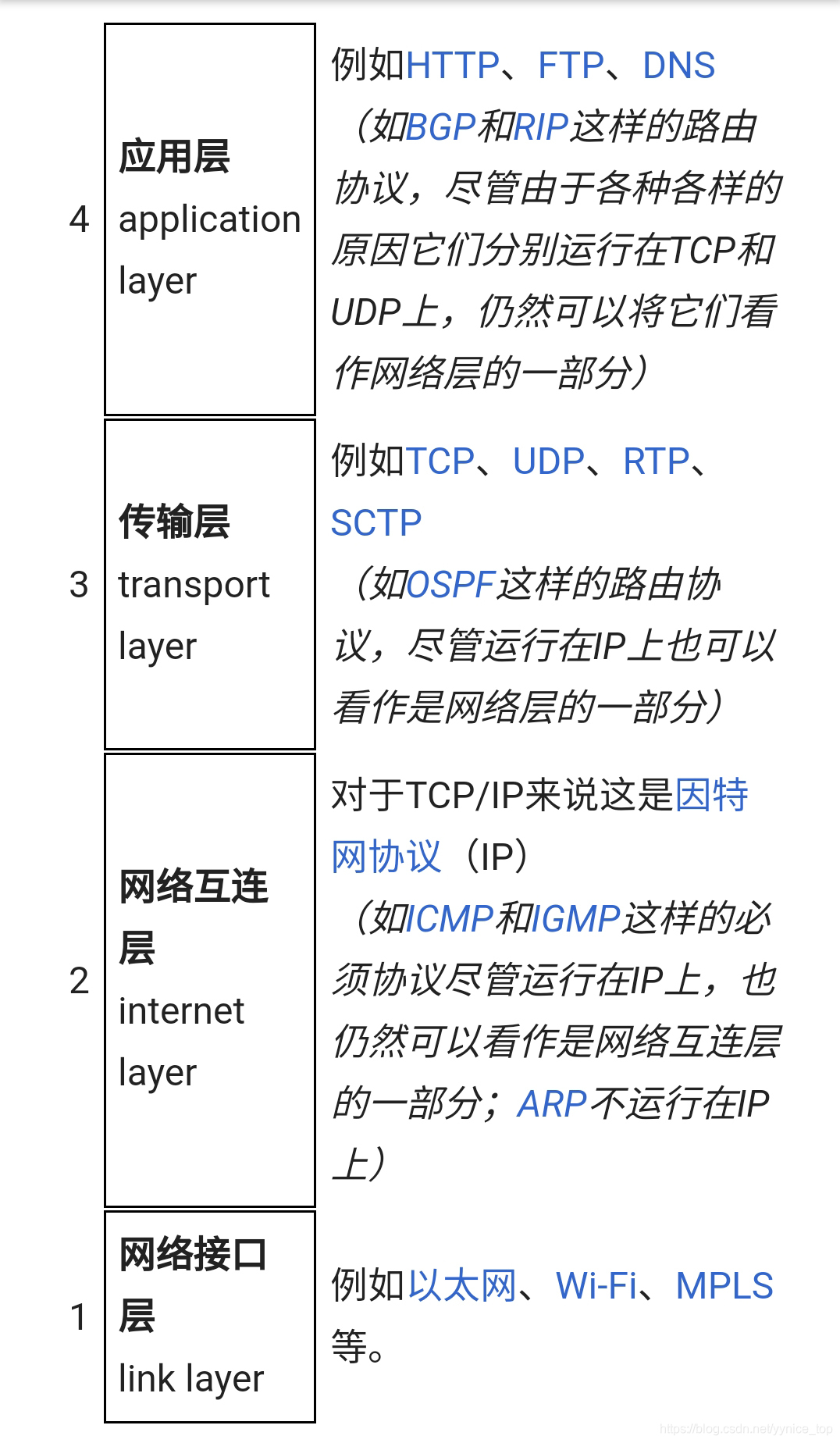The image size is (840, 1443).
Task: Tap the SCTP link
Action: pyautogui.click(x=376, y=523)
